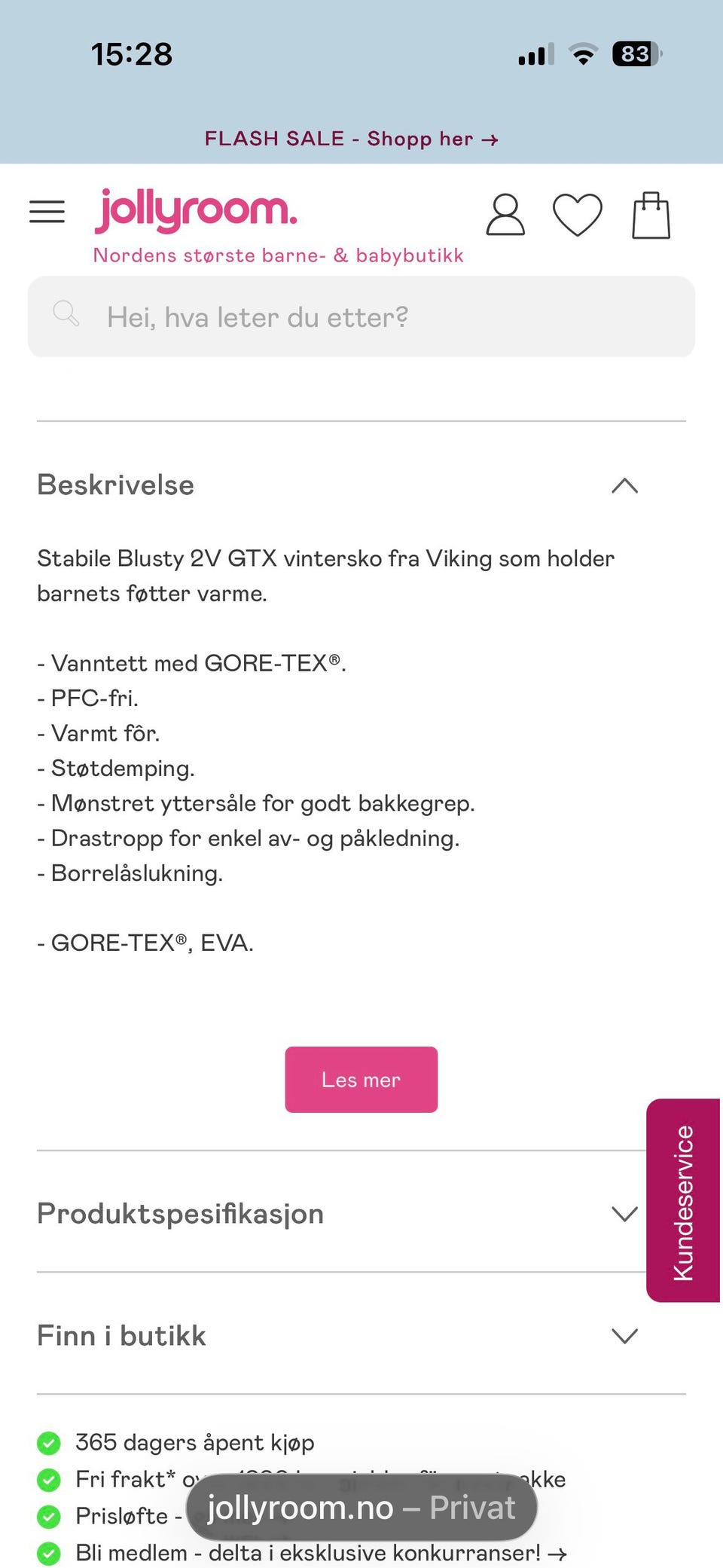Tap the search input field
Image resolution: width=723 pixels, height=1568 pixels.
pos(361,316)
